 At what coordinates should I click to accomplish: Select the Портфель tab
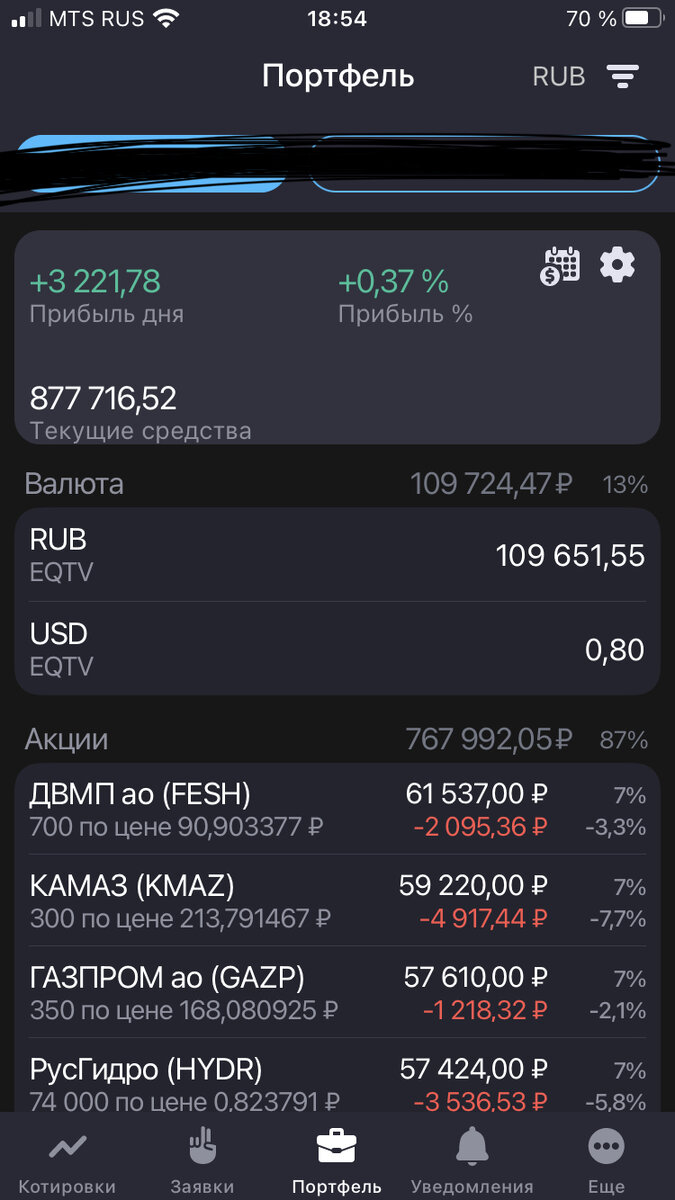click(337, 1162)
